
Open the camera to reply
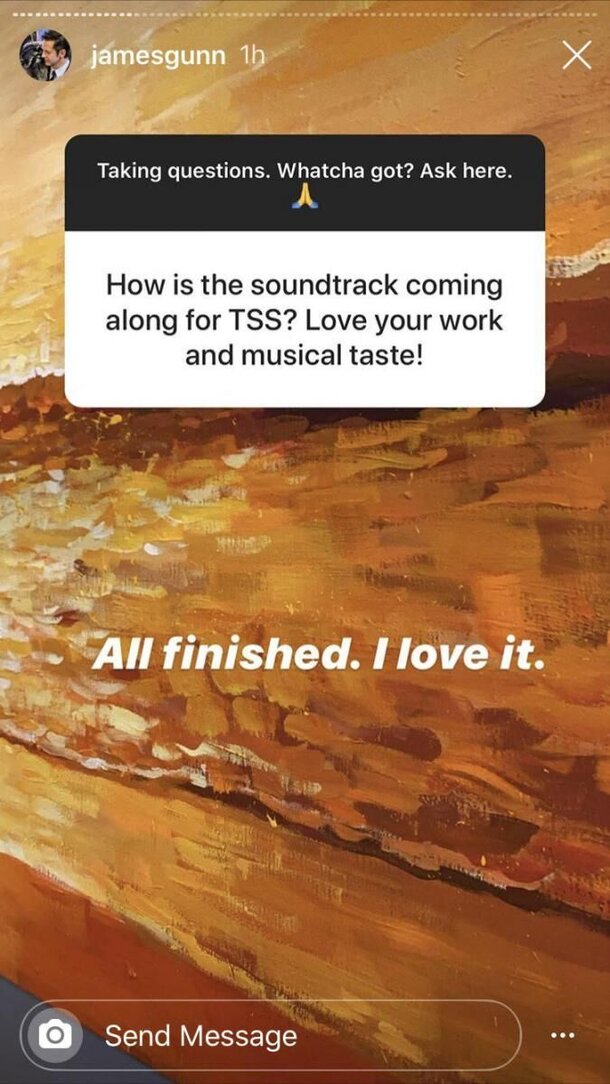[55, 1035]
